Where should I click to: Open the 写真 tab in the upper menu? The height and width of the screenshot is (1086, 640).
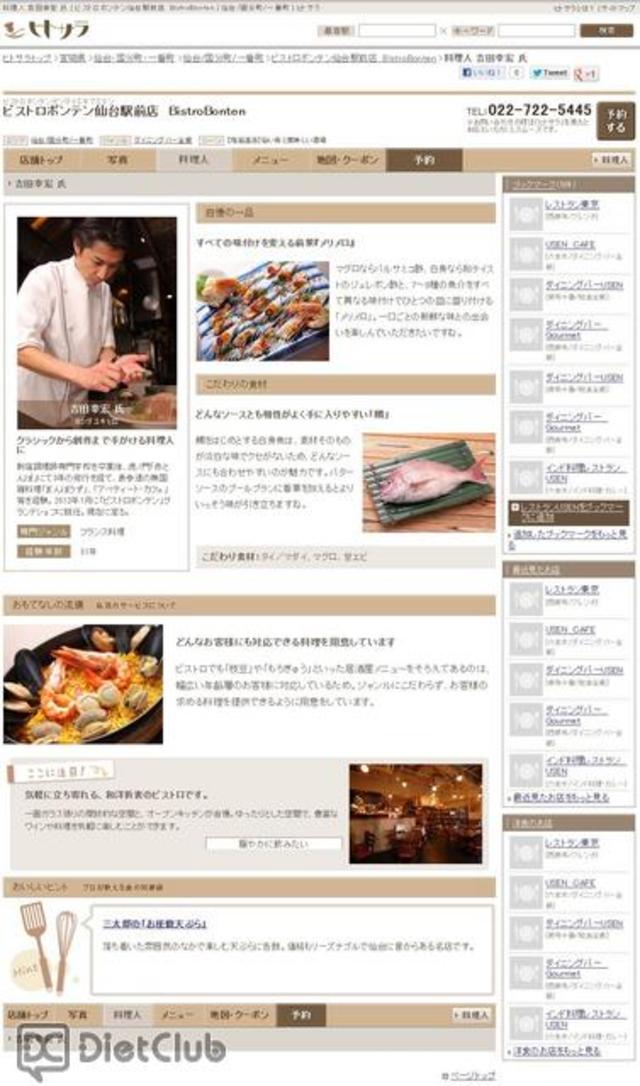pyautogui.click(x=118, y=160)
